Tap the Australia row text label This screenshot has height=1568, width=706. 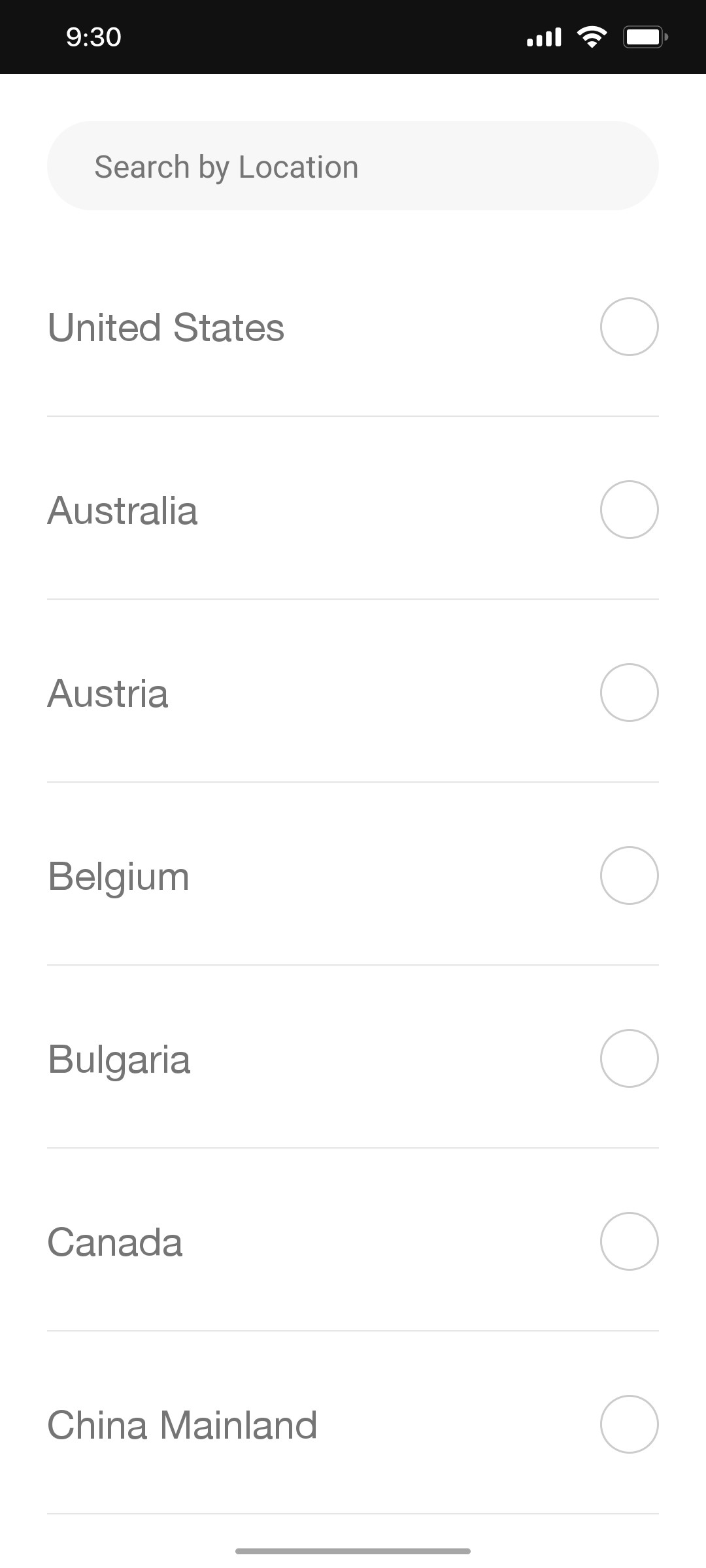point(123,510)
